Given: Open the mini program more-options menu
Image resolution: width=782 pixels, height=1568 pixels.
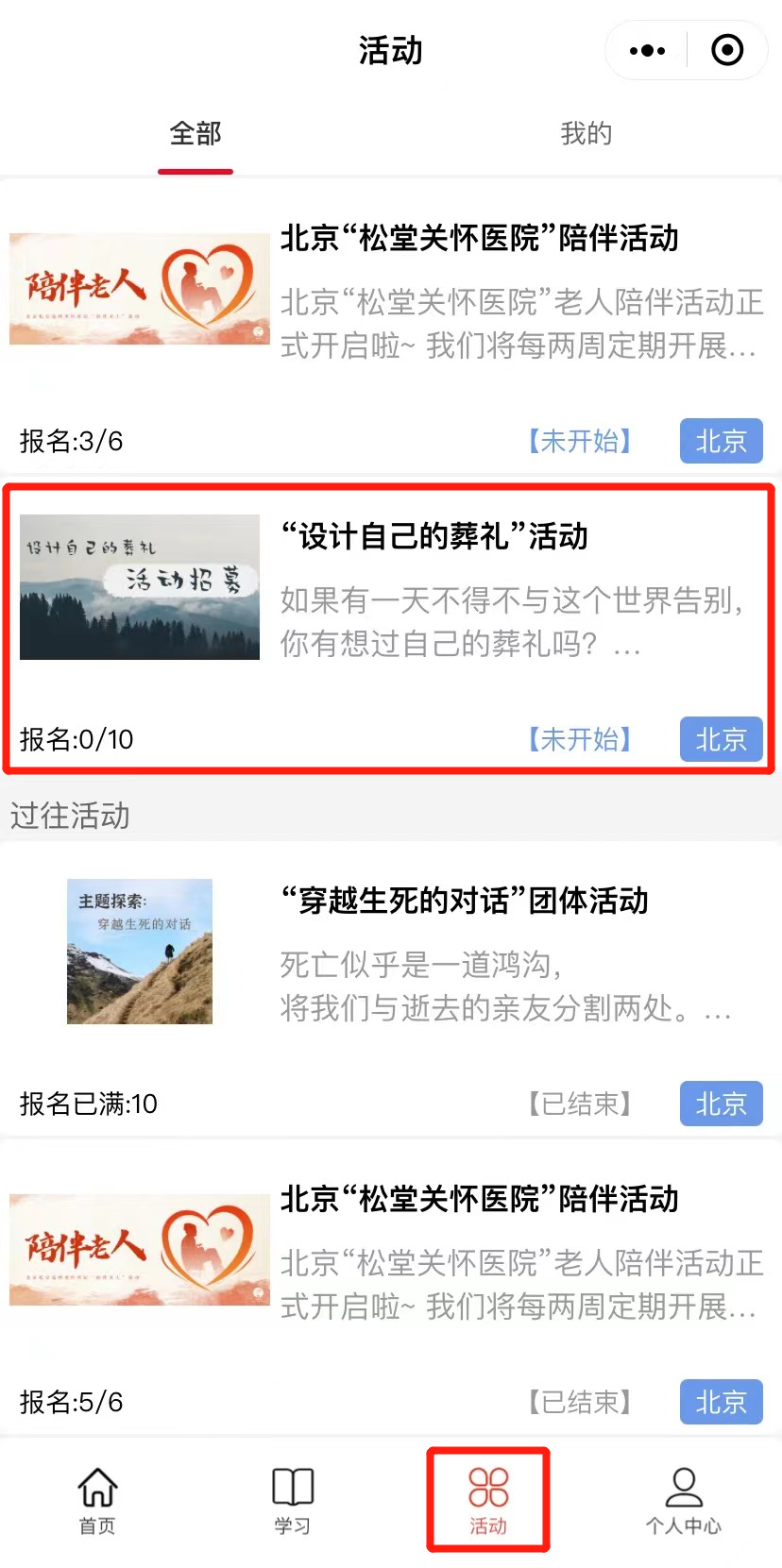Looking at the screenshot, I should tap(647, 51).
